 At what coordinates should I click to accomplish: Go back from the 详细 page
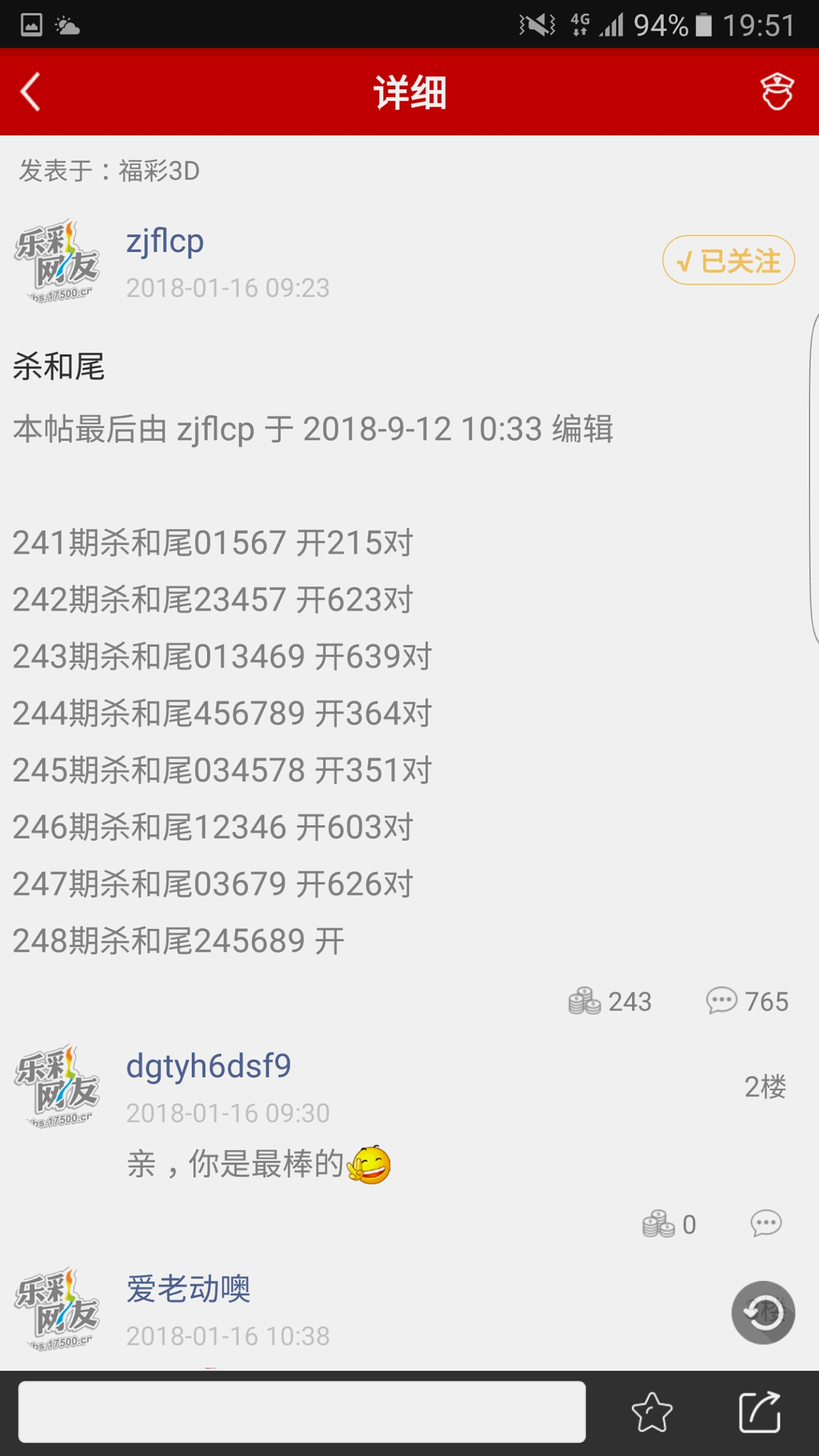click(31, 92)
